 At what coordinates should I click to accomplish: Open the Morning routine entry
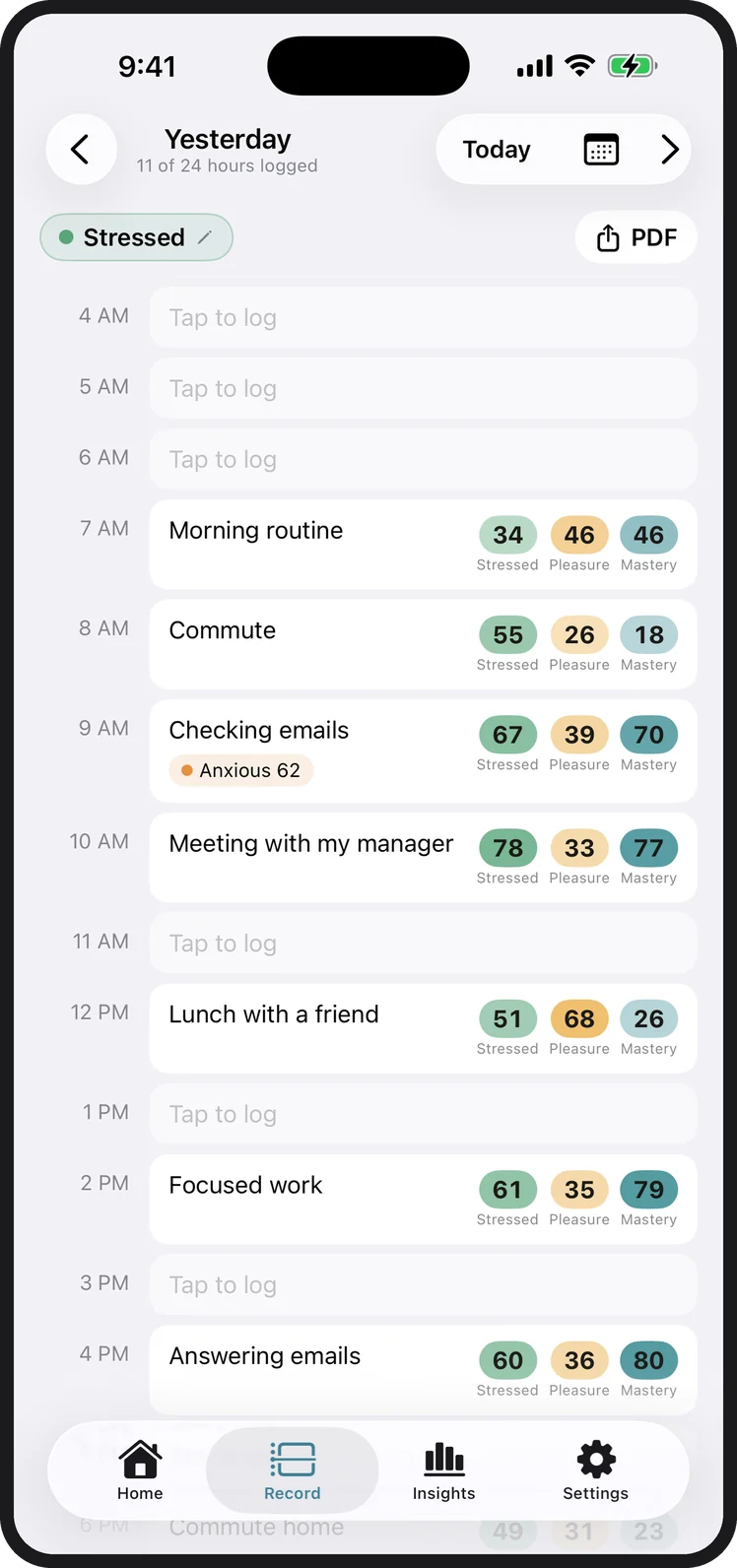point(423,545)
